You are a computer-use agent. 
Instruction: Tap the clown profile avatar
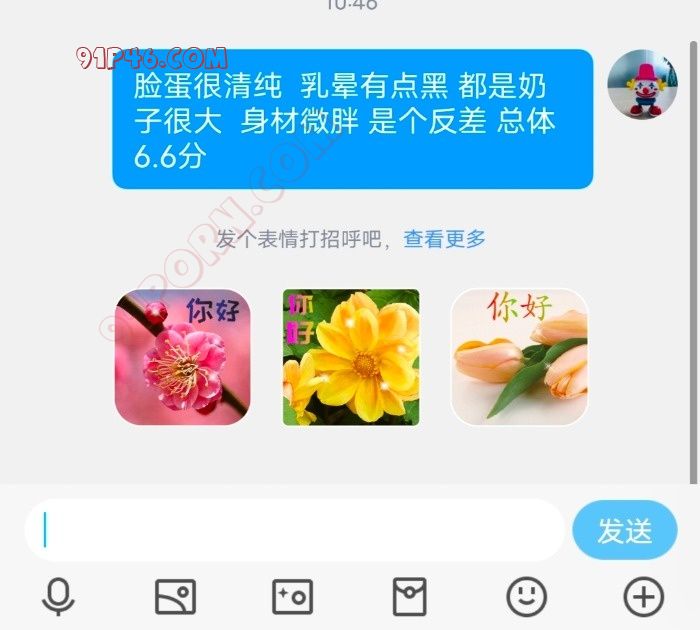tap(643, 84)
